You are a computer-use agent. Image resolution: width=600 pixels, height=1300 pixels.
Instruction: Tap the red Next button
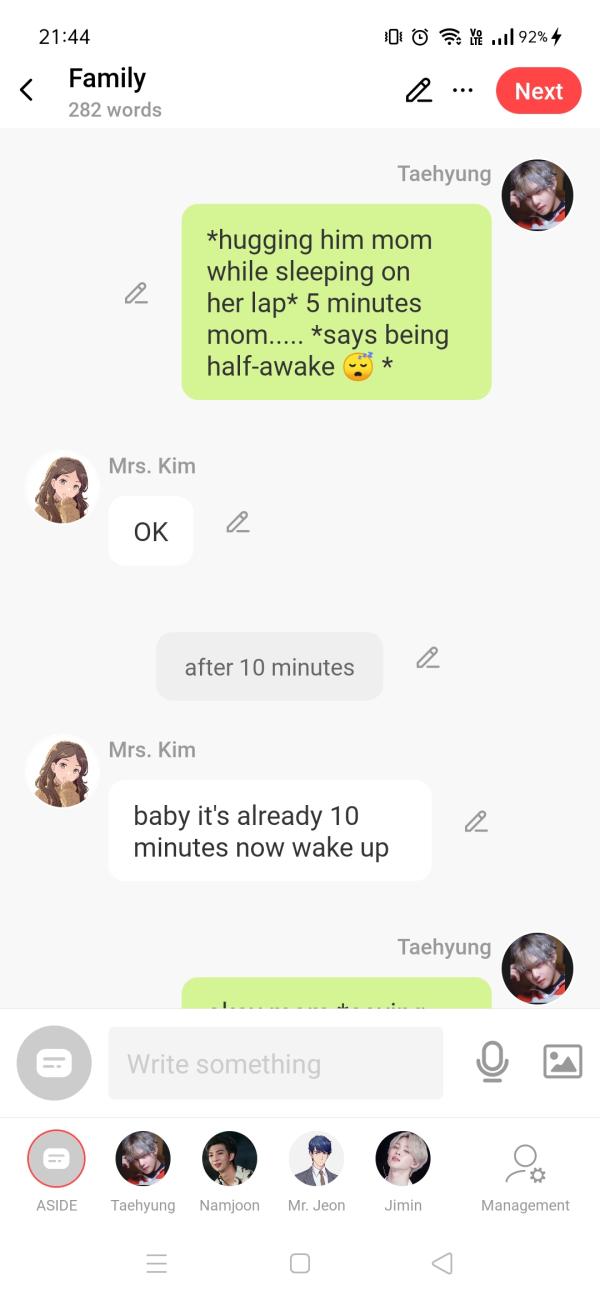coord(538,91)
